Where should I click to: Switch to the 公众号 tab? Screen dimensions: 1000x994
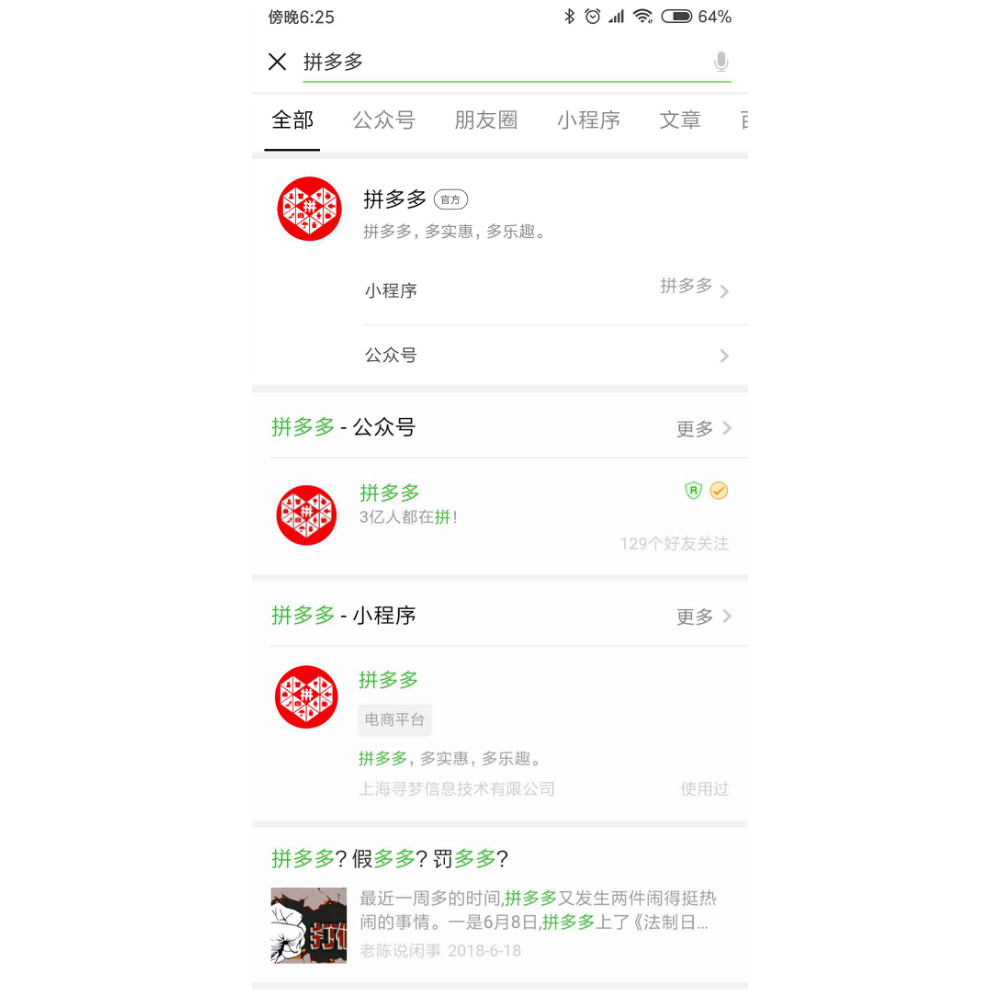pyautogui.click(x=383, y=121)
